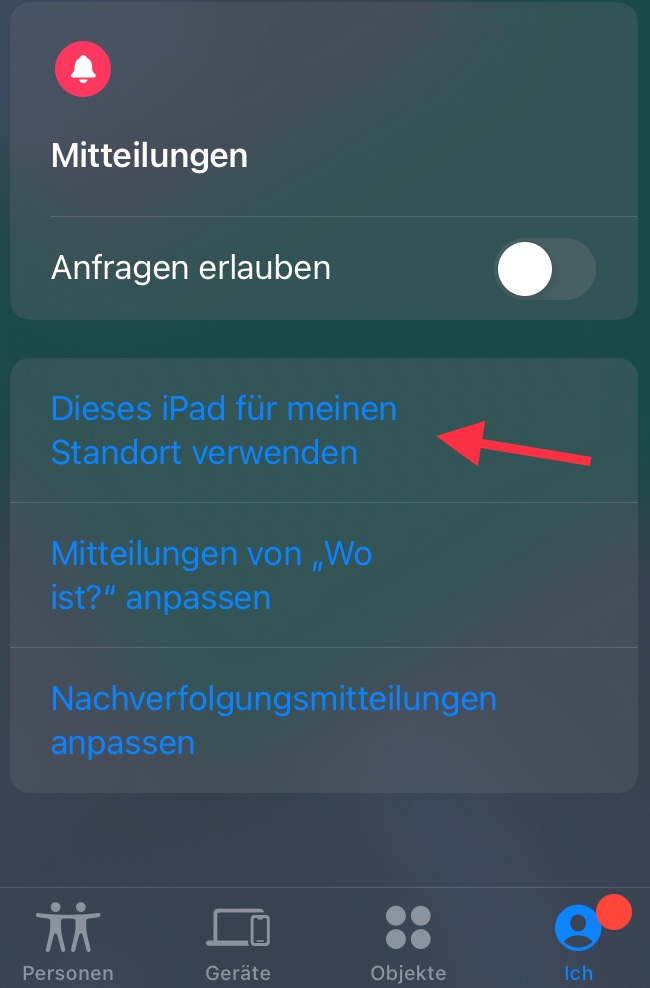
Task: Open Nachverfolgungsmitteilungen anpassen
Action: pos(273,720)
